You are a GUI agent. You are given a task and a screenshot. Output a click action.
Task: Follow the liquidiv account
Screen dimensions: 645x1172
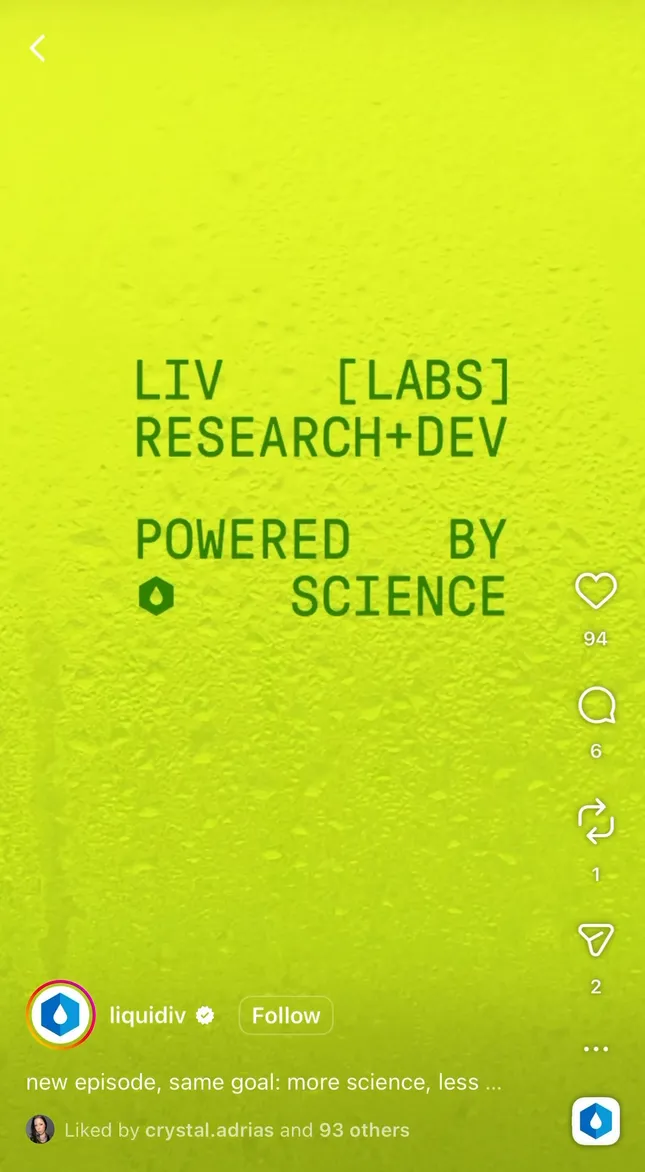286,1015
